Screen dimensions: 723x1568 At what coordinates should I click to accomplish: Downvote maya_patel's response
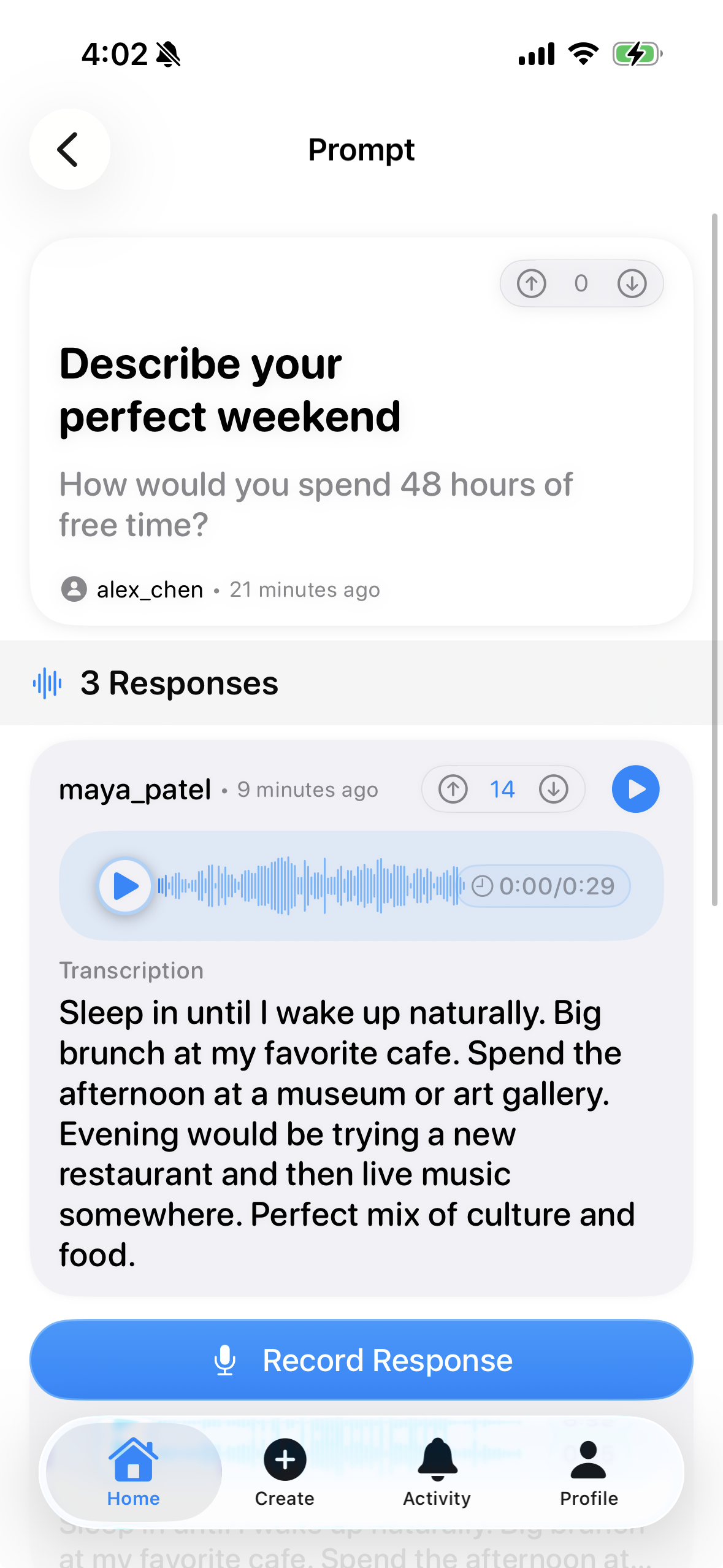coord(554,789)
